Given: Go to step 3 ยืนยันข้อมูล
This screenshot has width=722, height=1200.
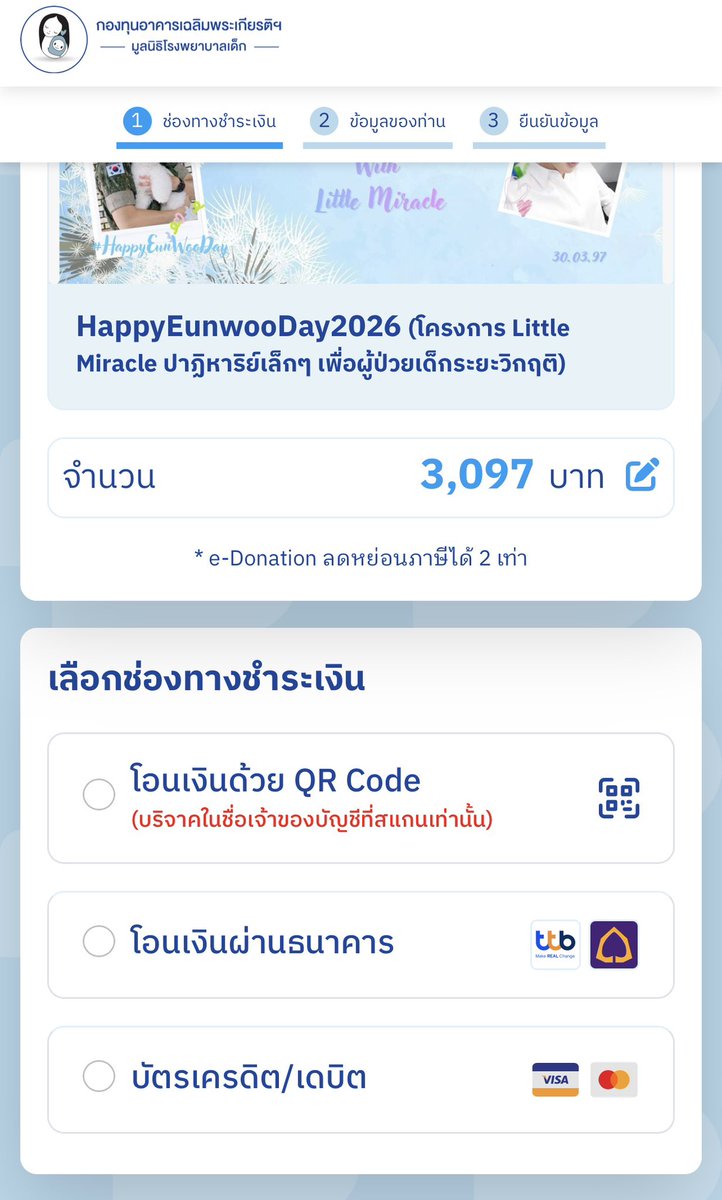Looking at the screenshot, I should click(x=539, y=122).
